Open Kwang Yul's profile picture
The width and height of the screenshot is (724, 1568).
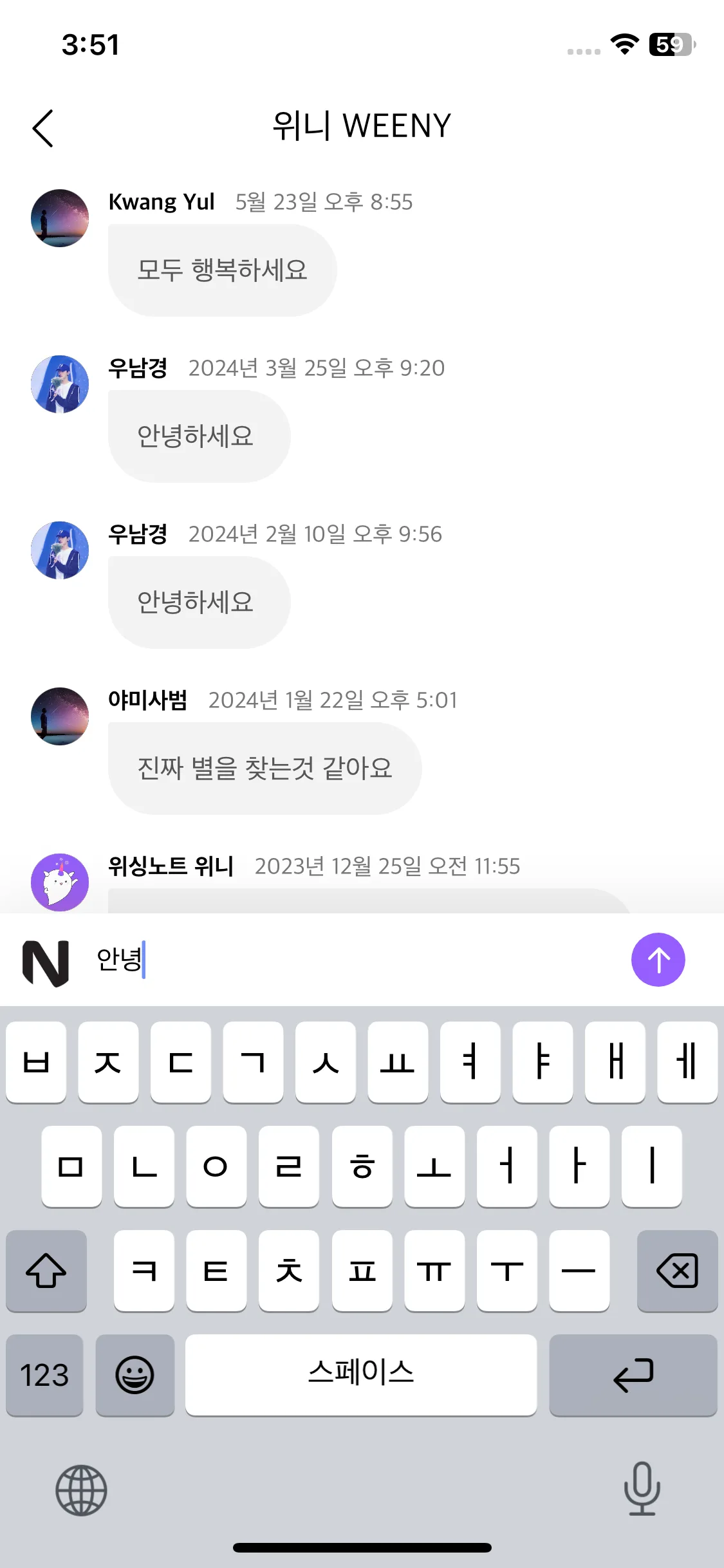tap(60, 218)
